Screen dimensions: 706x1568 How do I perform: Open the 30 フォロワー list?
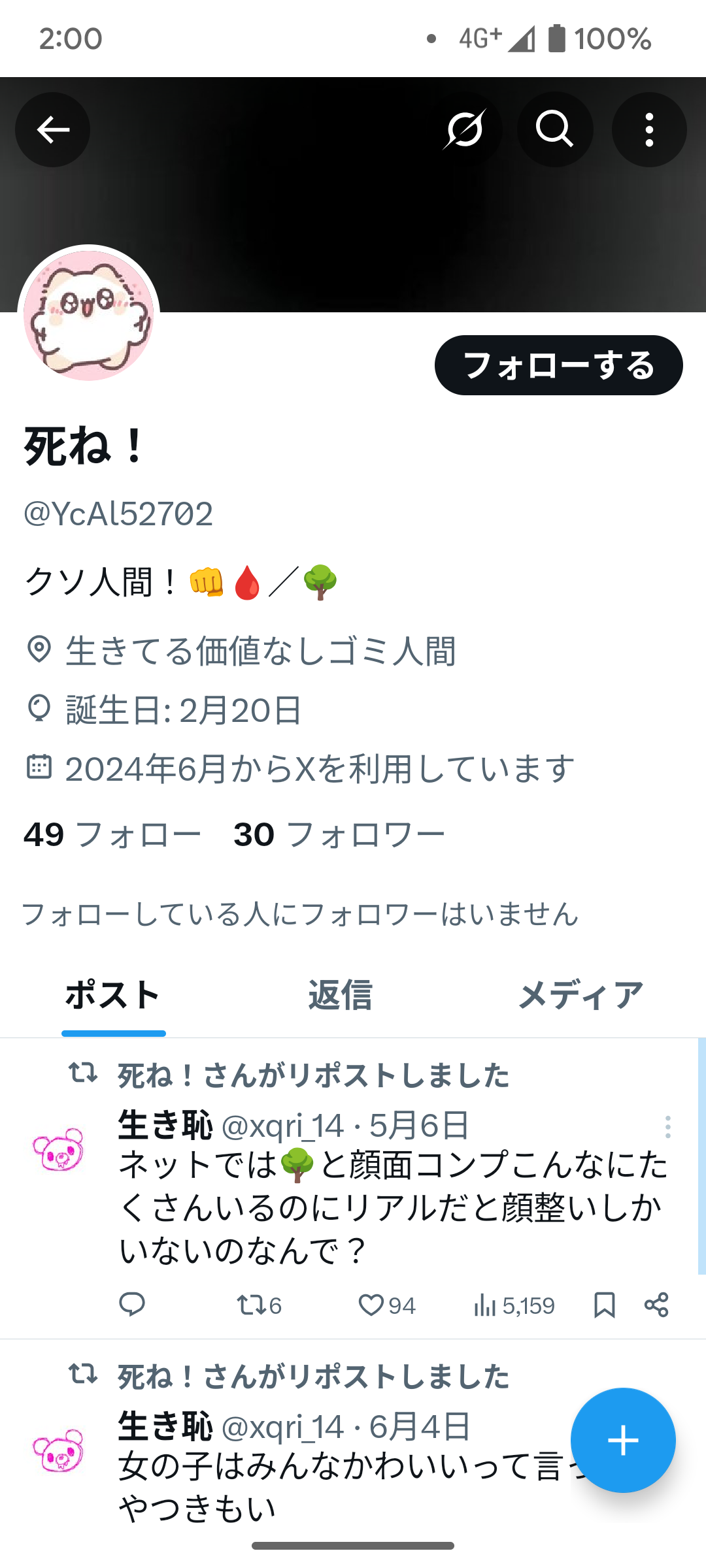click(x=339, y=834)
